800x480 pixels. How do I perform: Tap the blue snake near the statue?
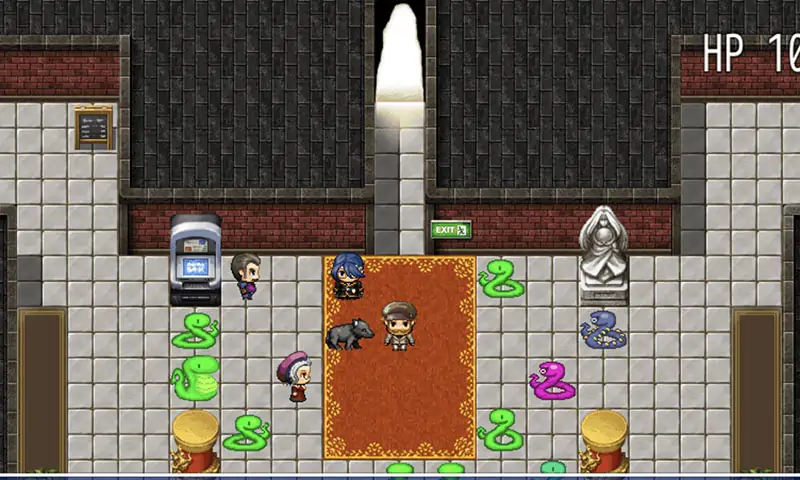603,329
